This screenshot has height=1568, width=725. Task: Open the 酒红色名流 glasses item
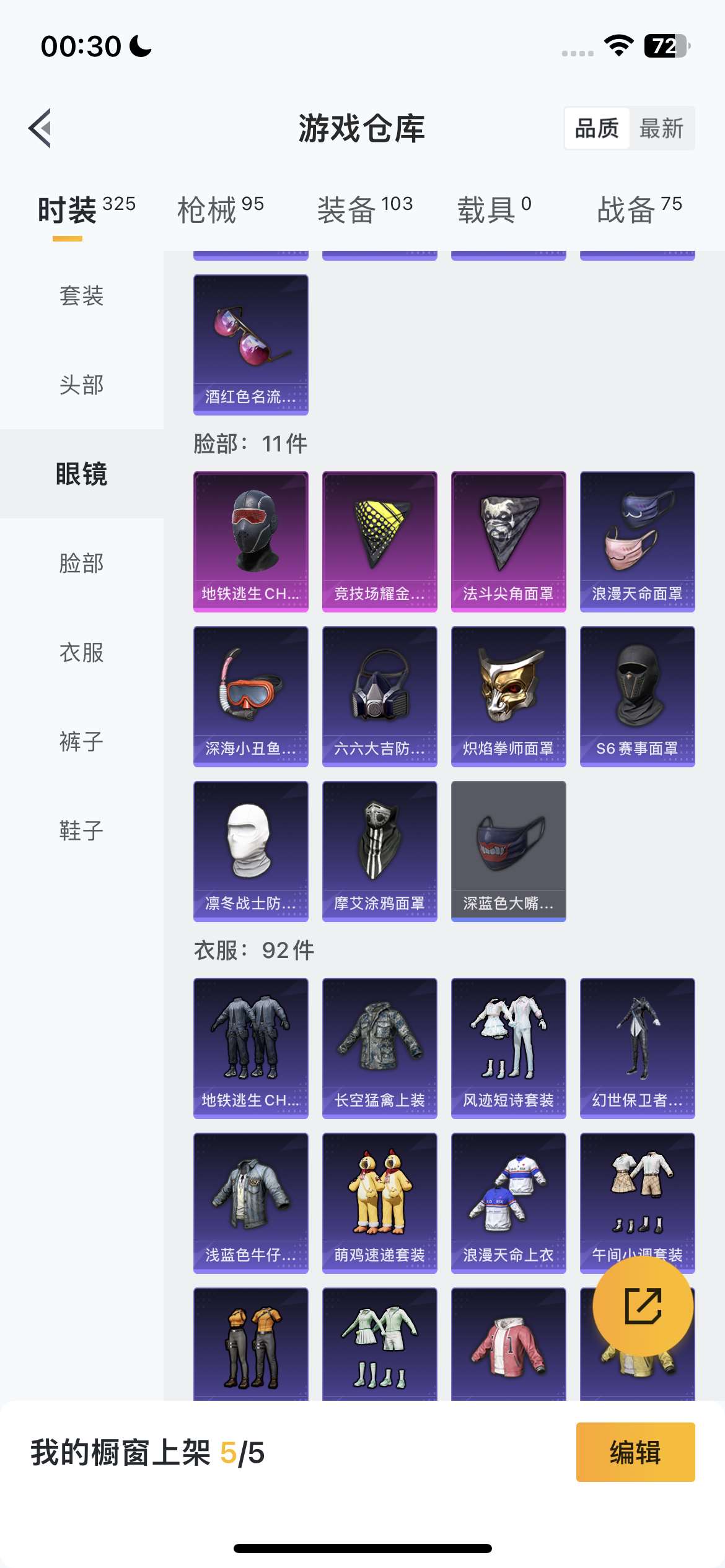250,344
